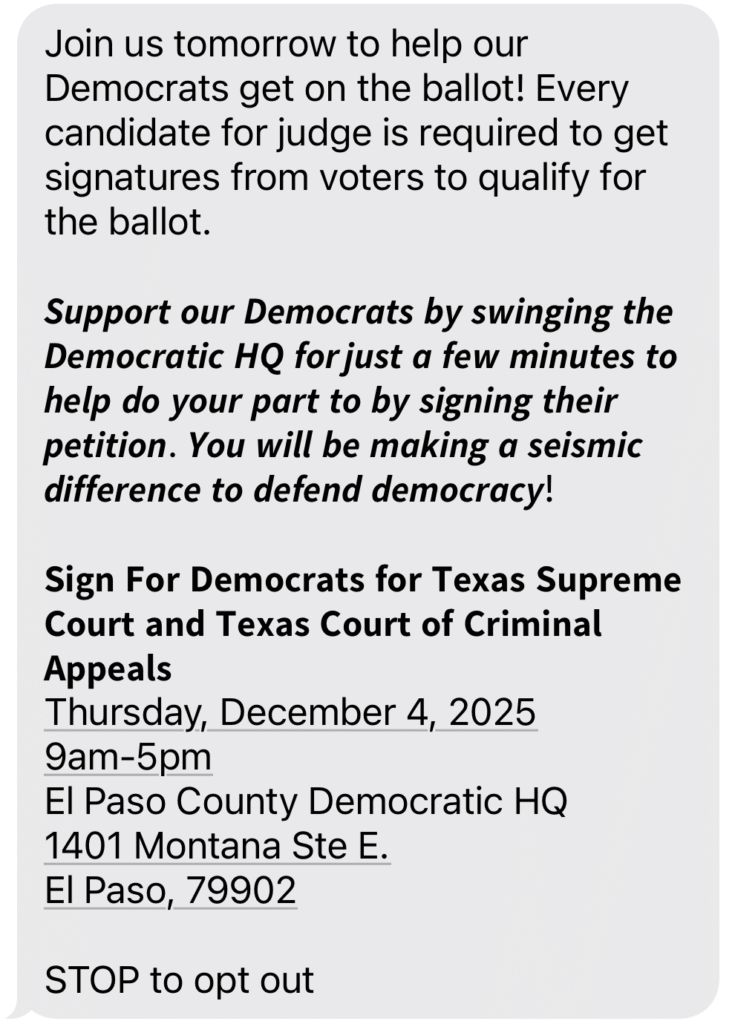Open the 1401 Montana Ste E. address link

click(x=216, y=846)
